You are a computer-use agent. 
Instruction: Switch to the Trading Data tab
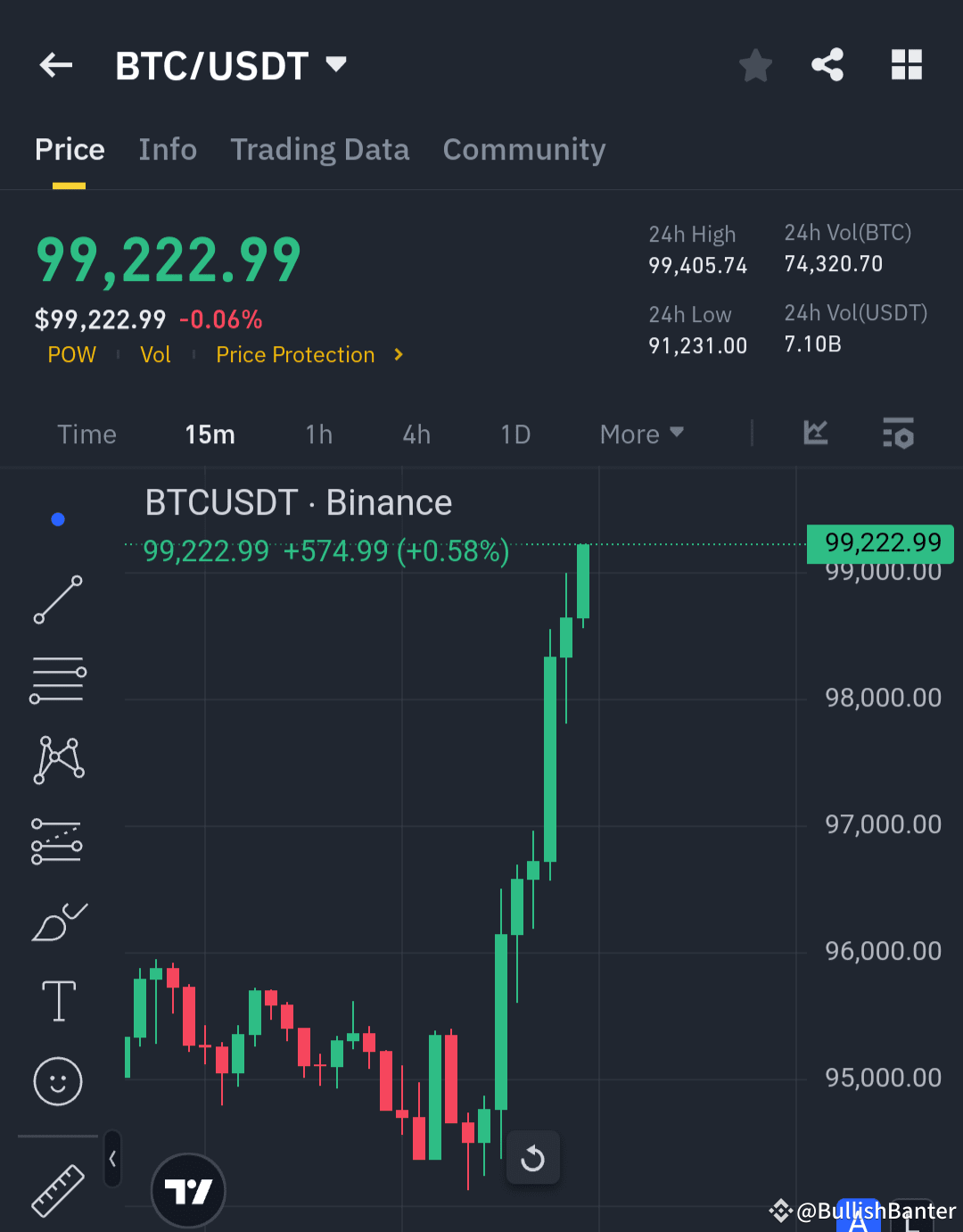pos(320,149)
